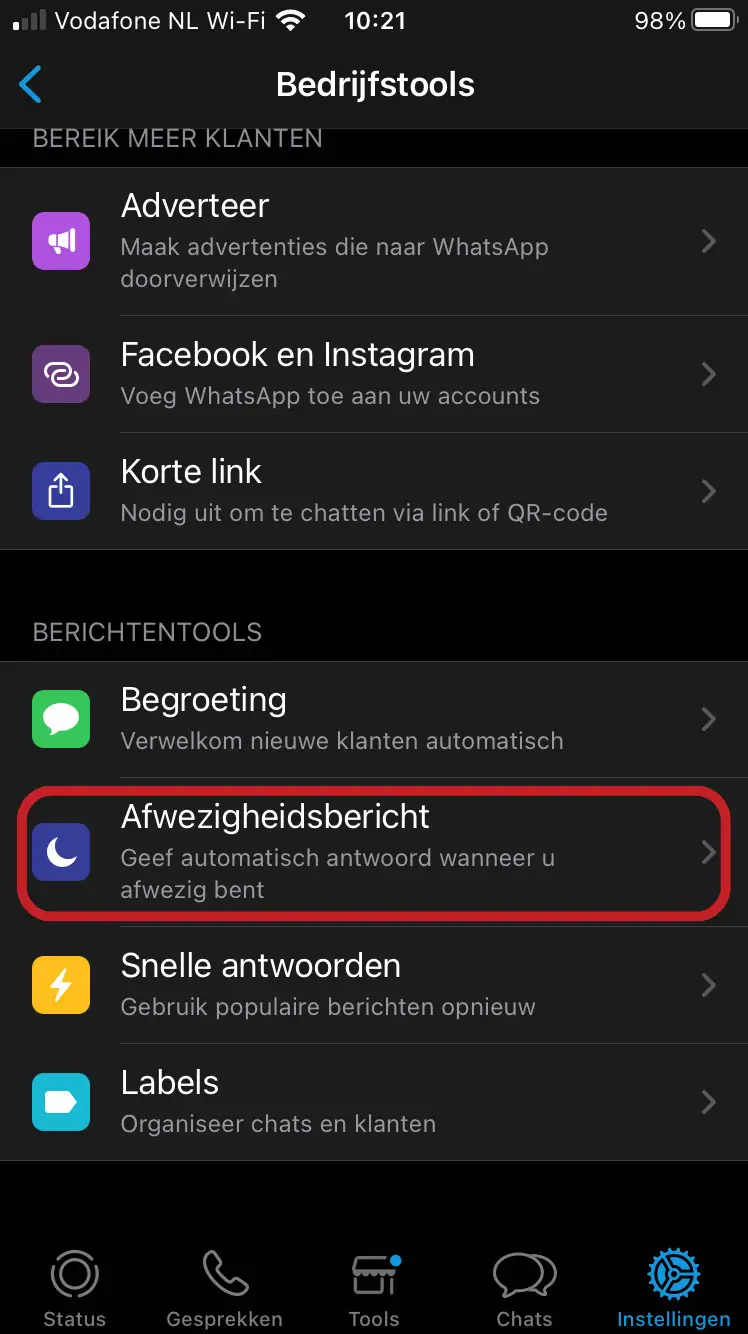Open Begroeting message settings

374,720
